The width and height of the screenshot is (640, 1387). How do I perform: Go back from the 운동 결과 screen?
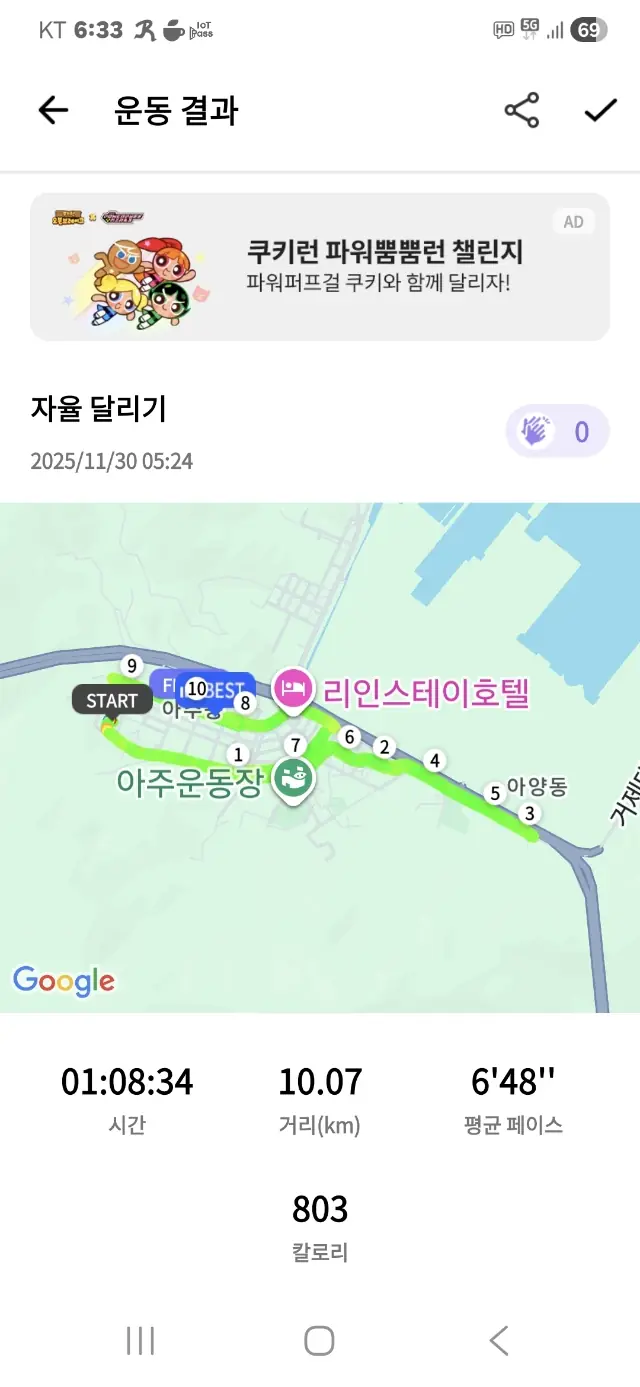pyautogui.click(x=53, y=110)
